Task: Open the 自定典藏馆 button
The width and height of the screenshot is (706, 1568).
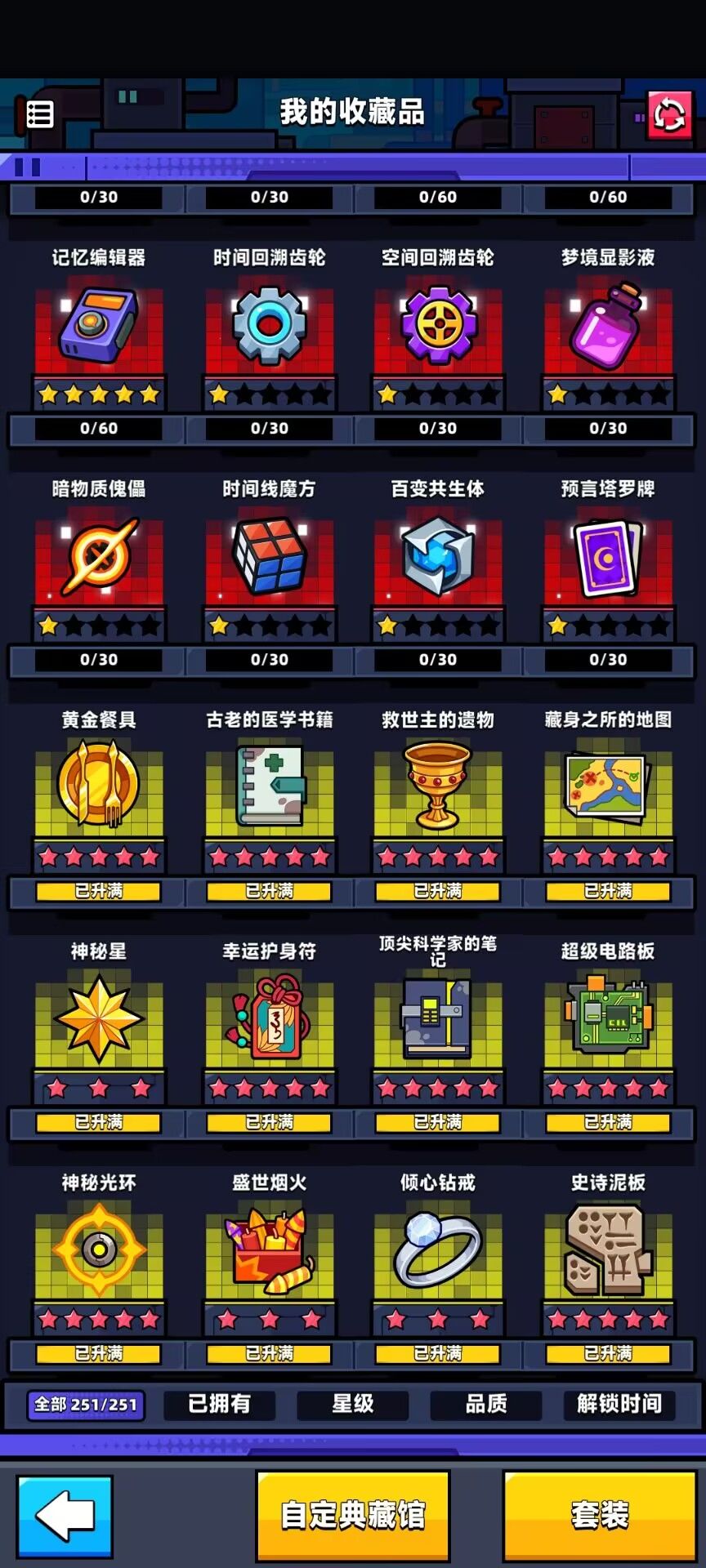Action: pyautogui.click(x=353, y=1513)
